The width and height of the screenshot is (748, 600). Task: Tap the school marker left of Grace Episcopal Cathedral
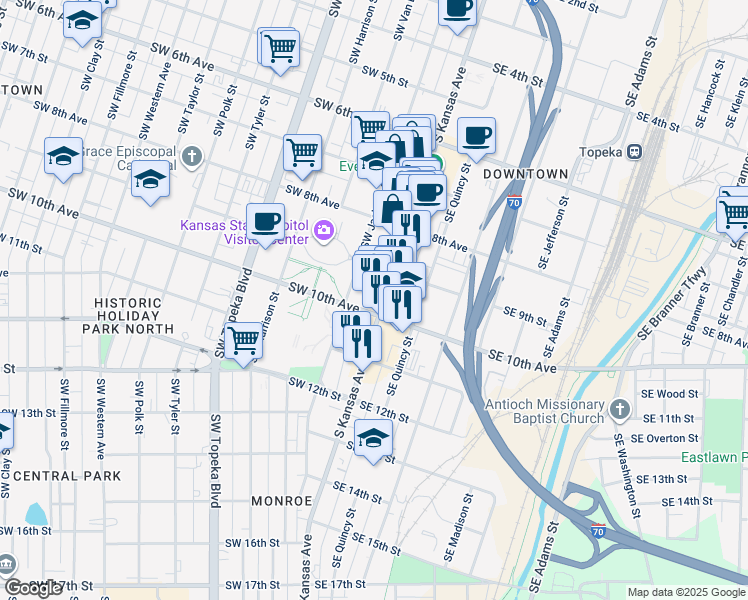coord(63,156)
